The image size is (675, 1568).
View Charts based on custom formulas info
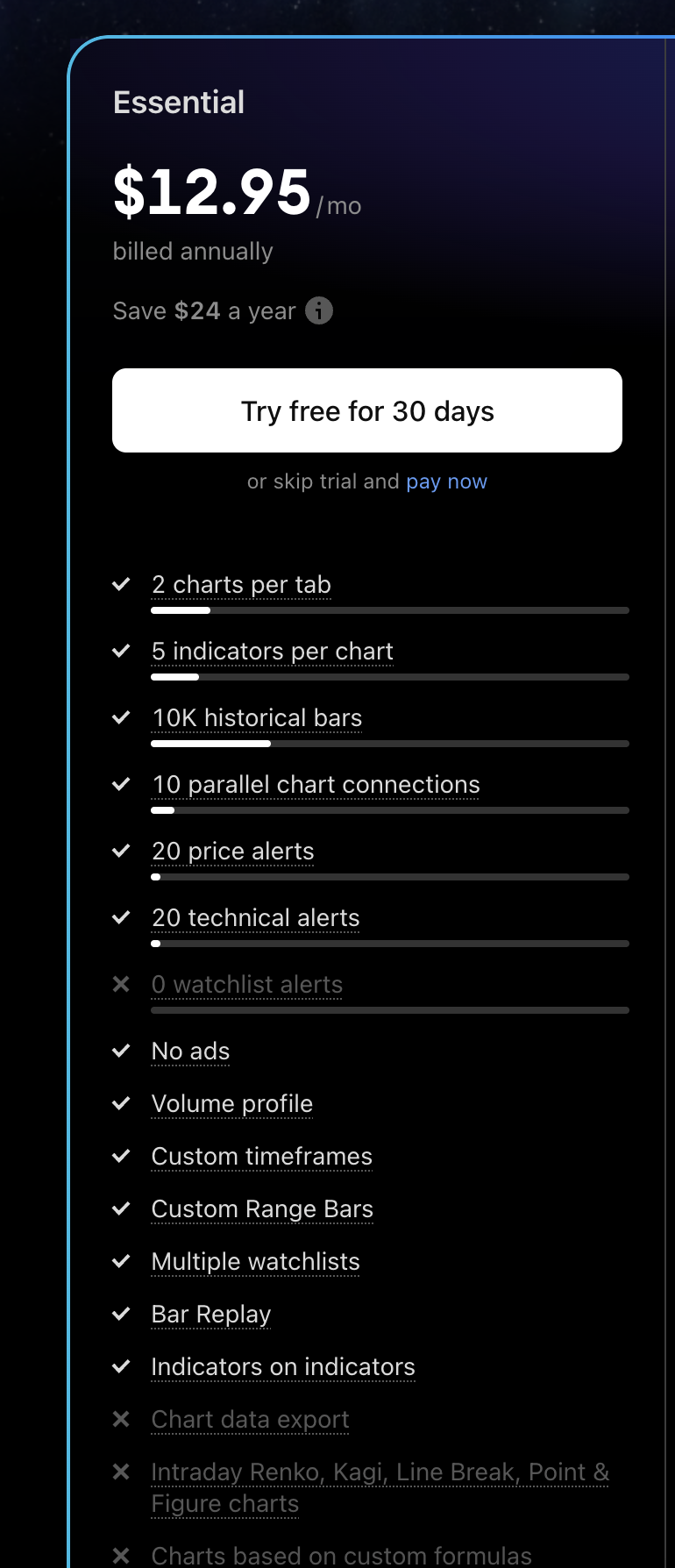341,1556
